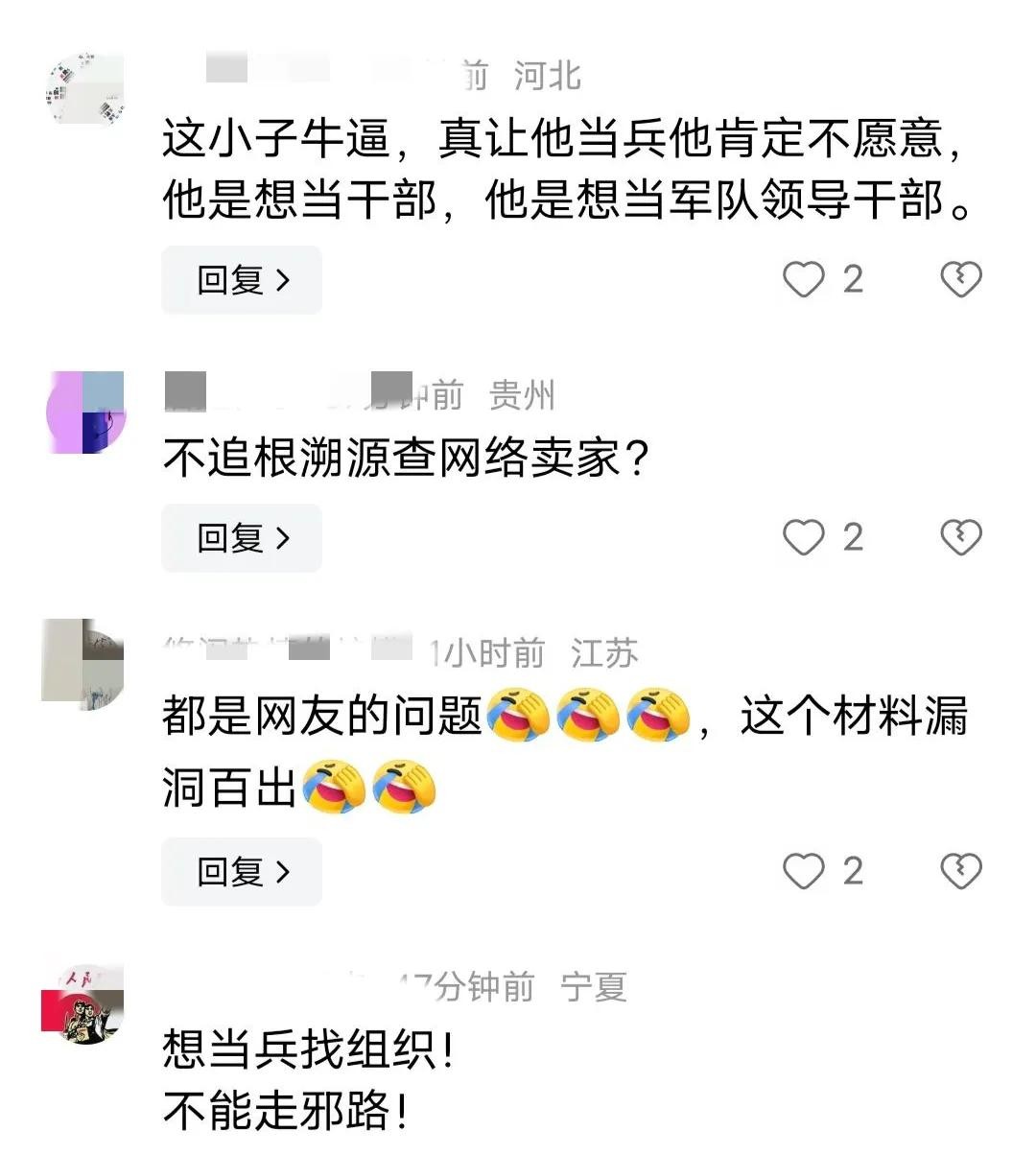Open the Hebei commenter's avatar profile
Viewport: 1036px width, 1155px height.
pos(84,92)
